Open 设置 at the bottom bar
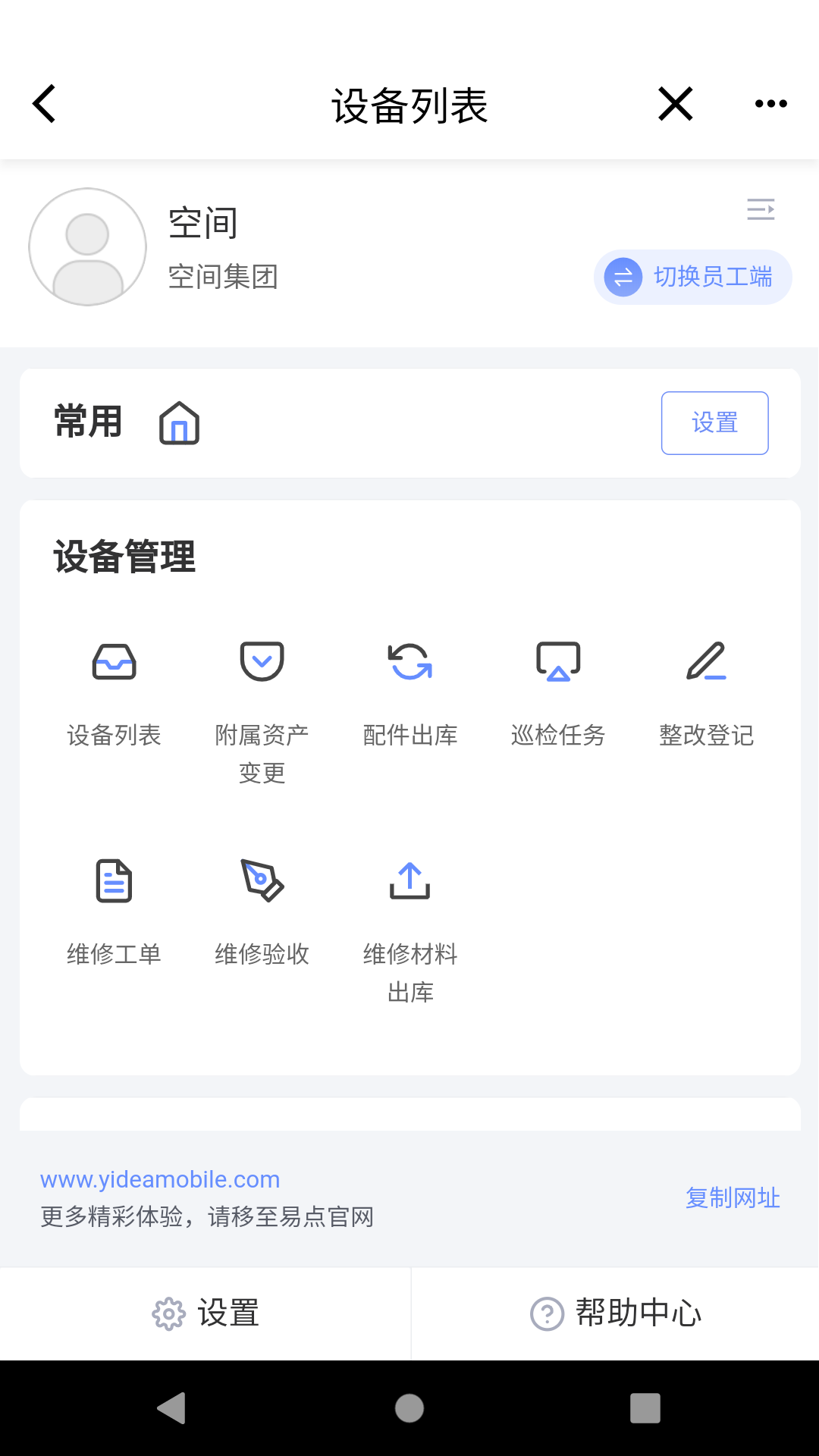 (205, 1313)
